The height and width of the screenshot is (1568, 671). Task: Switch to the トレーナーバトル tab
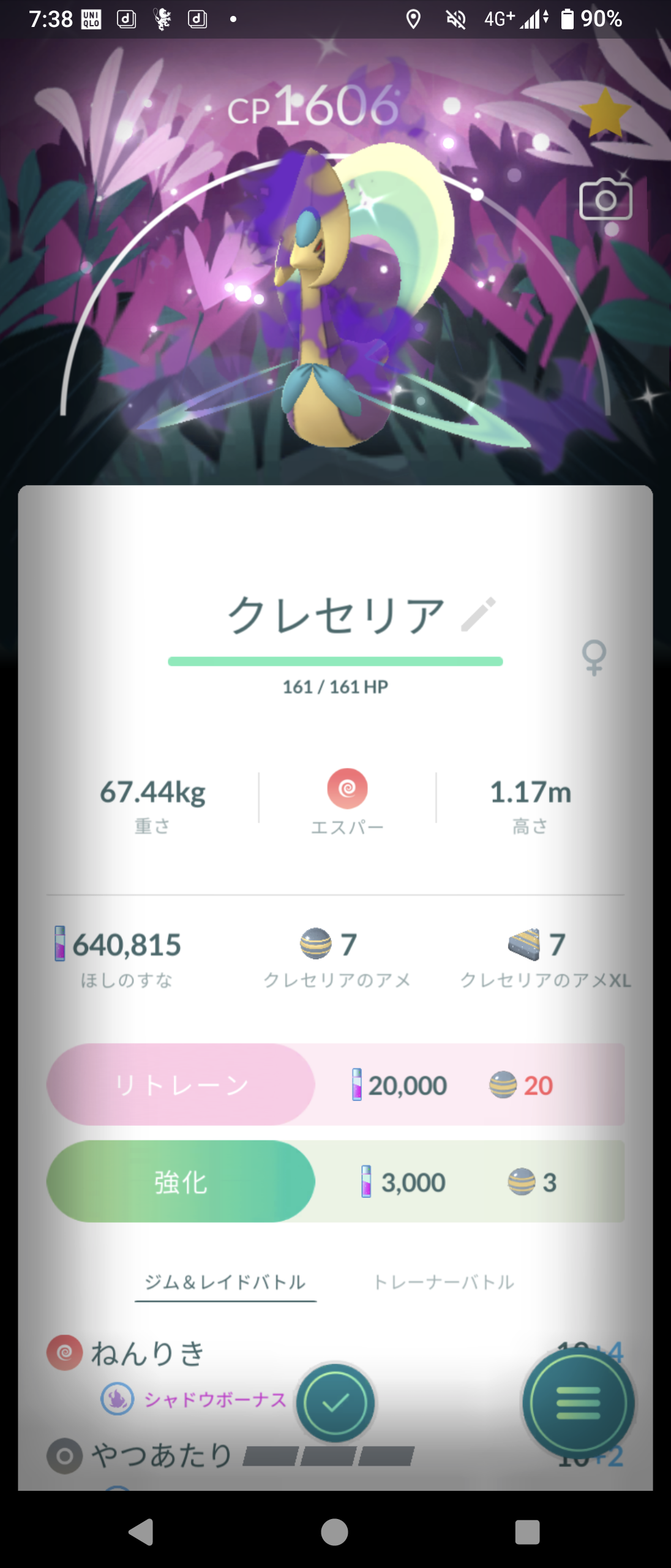444,1282
